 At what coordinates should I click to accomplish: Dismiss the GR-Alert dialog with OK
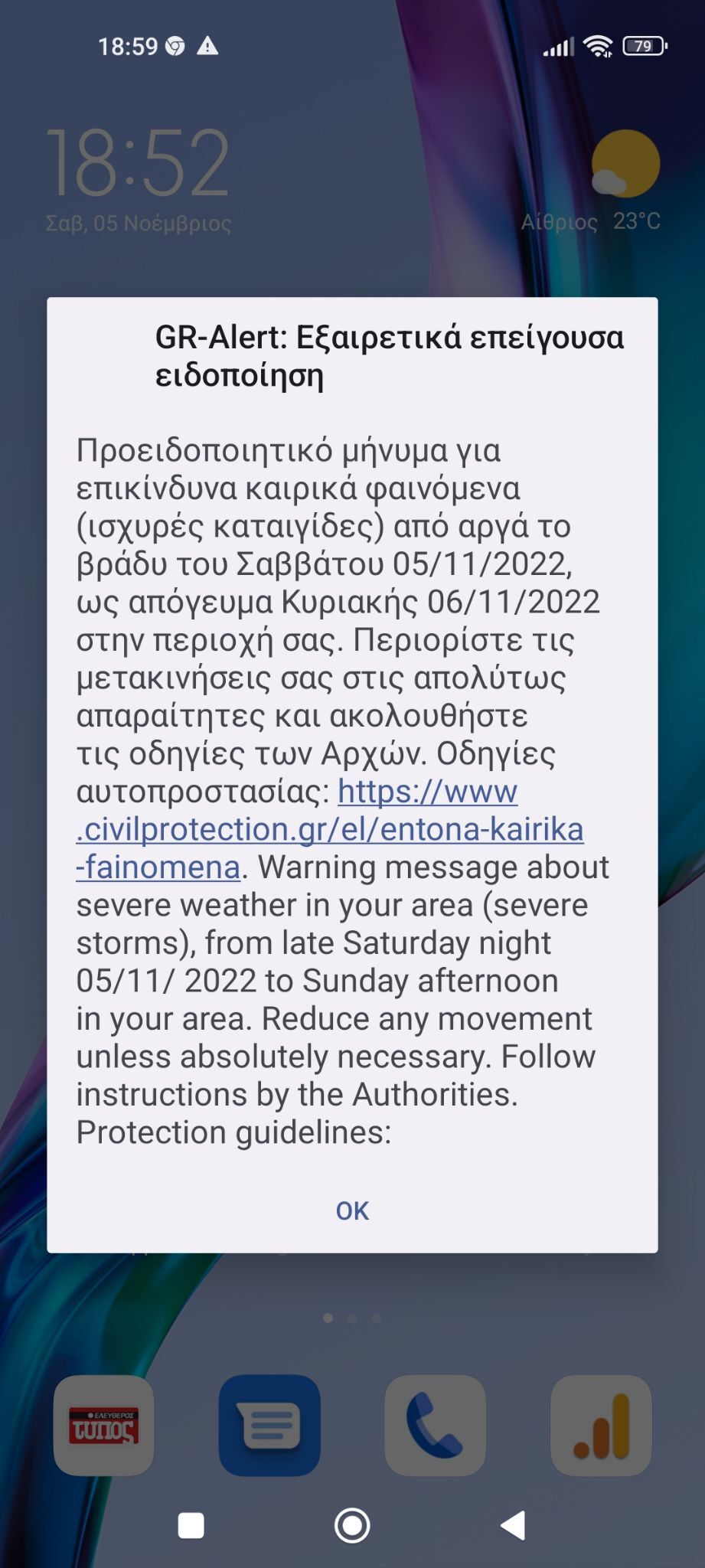coord(352,1210)
